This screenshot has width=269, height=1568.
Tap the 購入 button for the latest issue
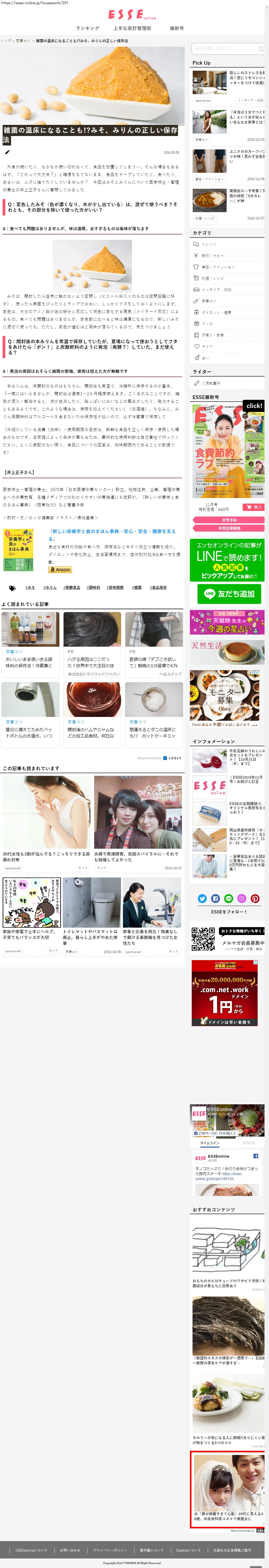[253, 506]
